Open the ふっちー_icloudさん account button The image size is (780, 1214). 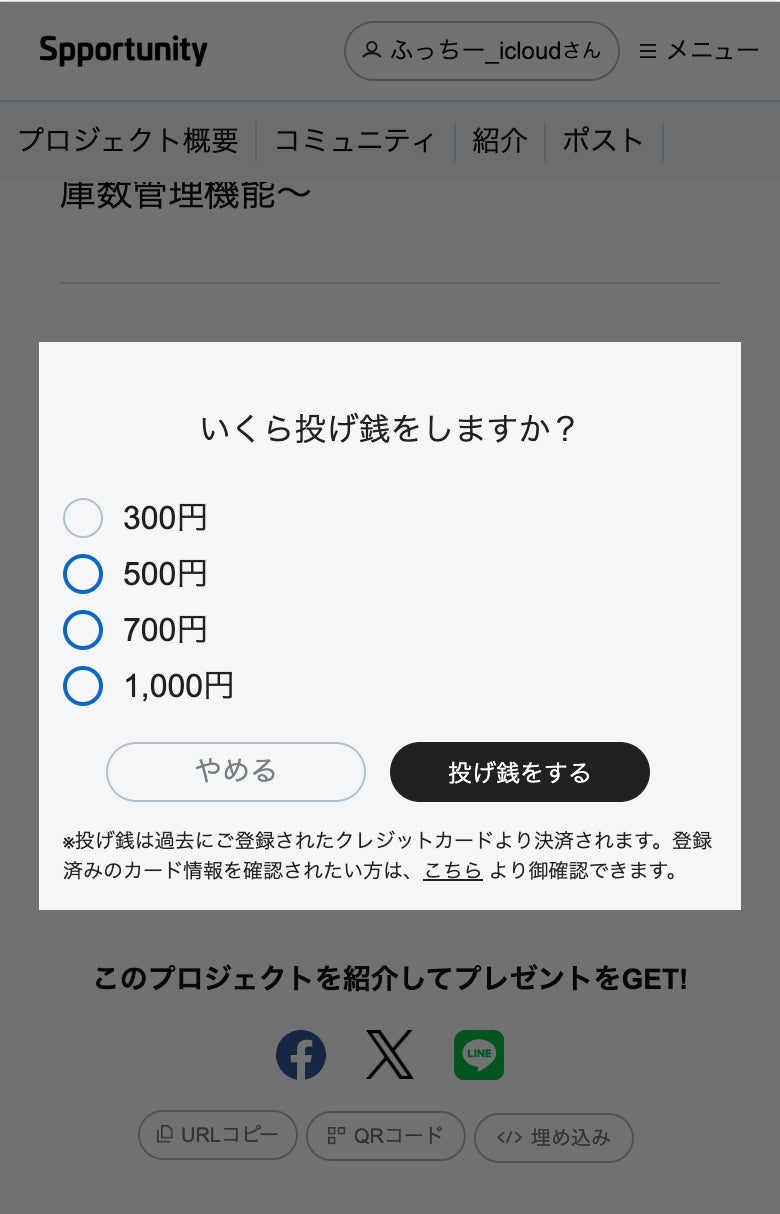click(x=482, y=50)
